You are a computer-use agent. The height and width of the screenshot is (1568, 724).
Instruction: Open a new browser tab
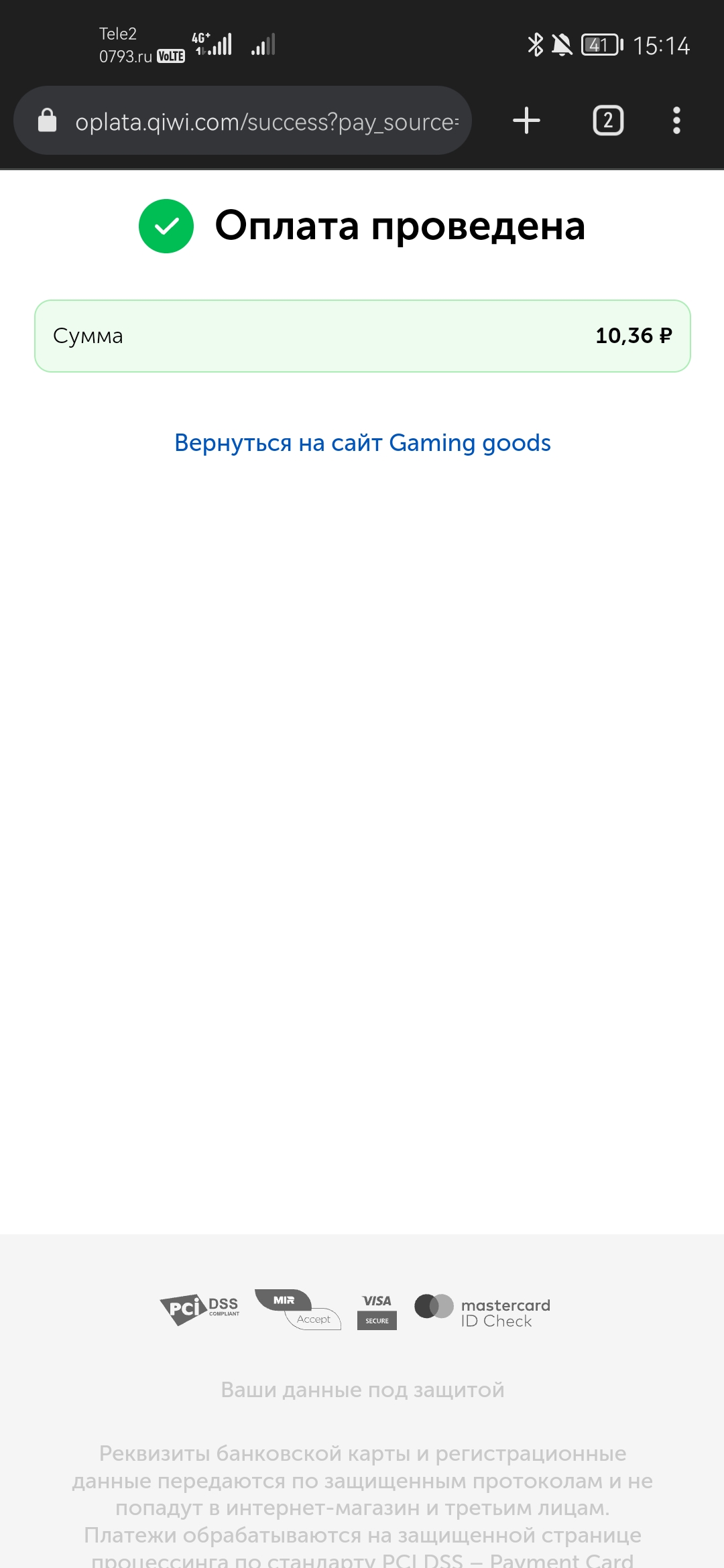pyautogui.click(x=526, y=121)
